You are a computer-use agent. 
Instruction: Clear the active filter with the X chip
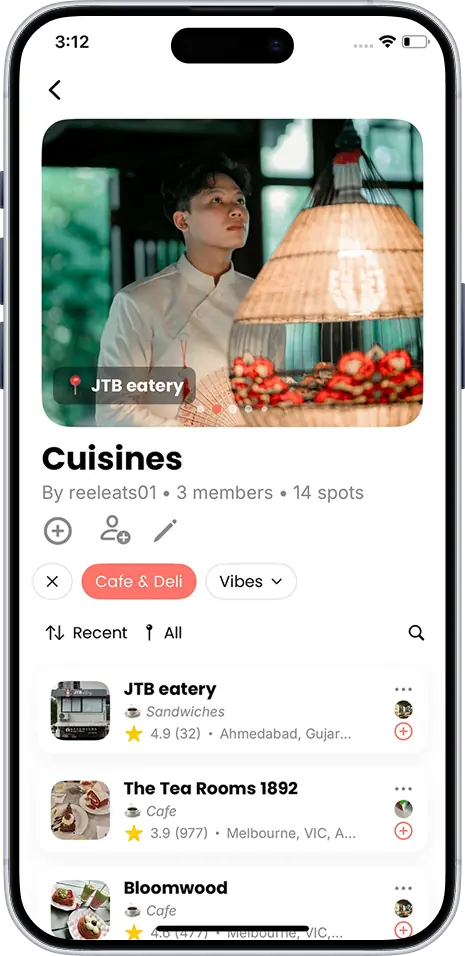(x=52, y=582)
